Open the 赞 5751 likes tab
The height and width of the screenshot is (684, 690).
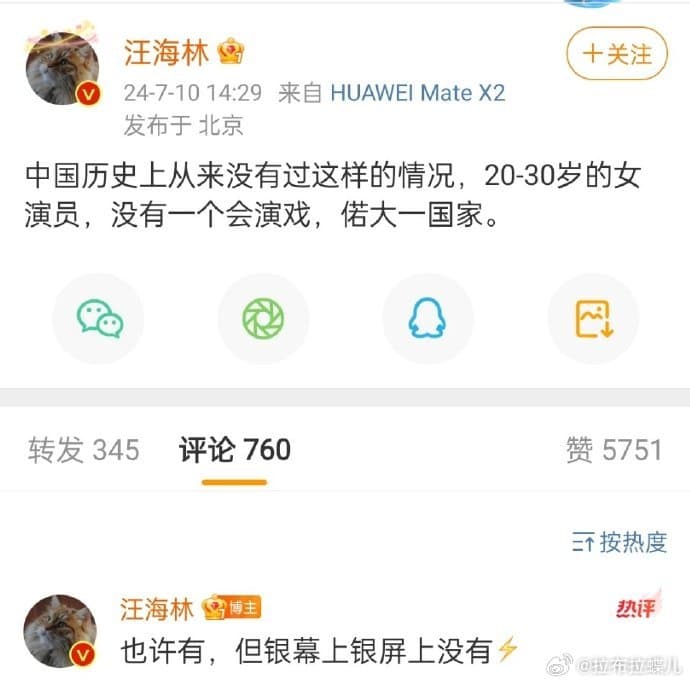613,450
